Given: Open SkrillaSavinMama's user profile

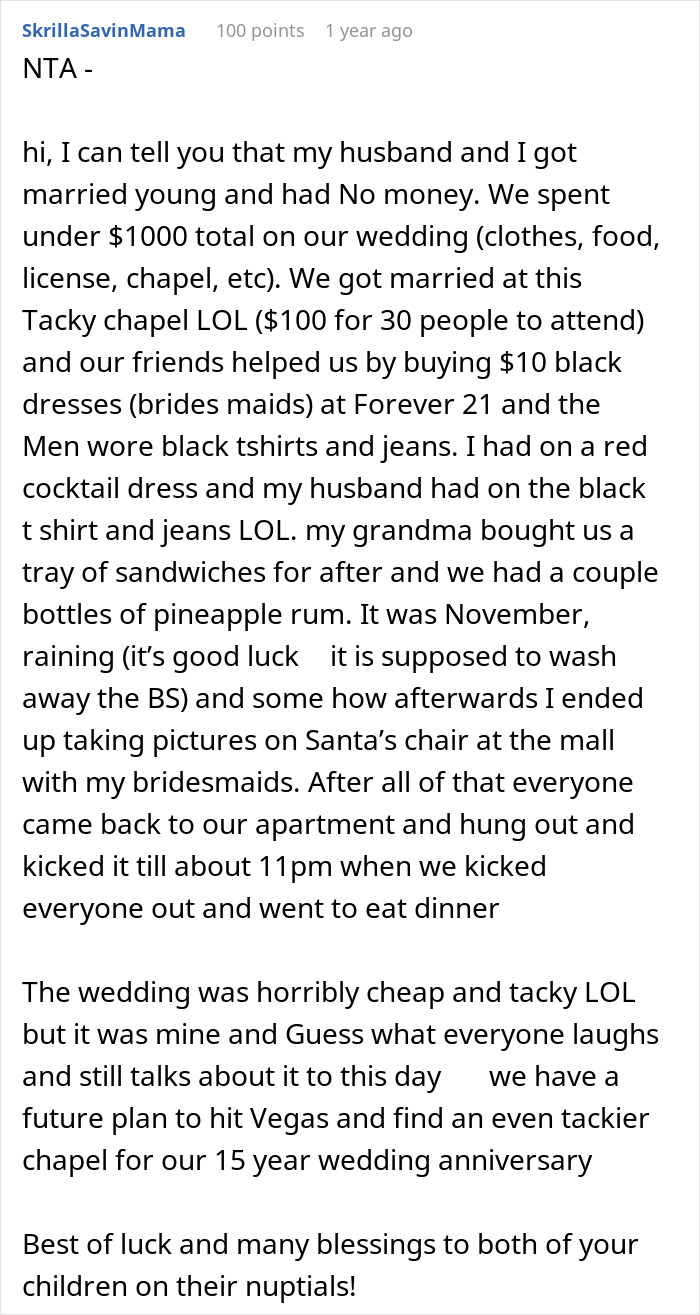Looking at the screenshot, I should 103,31.
